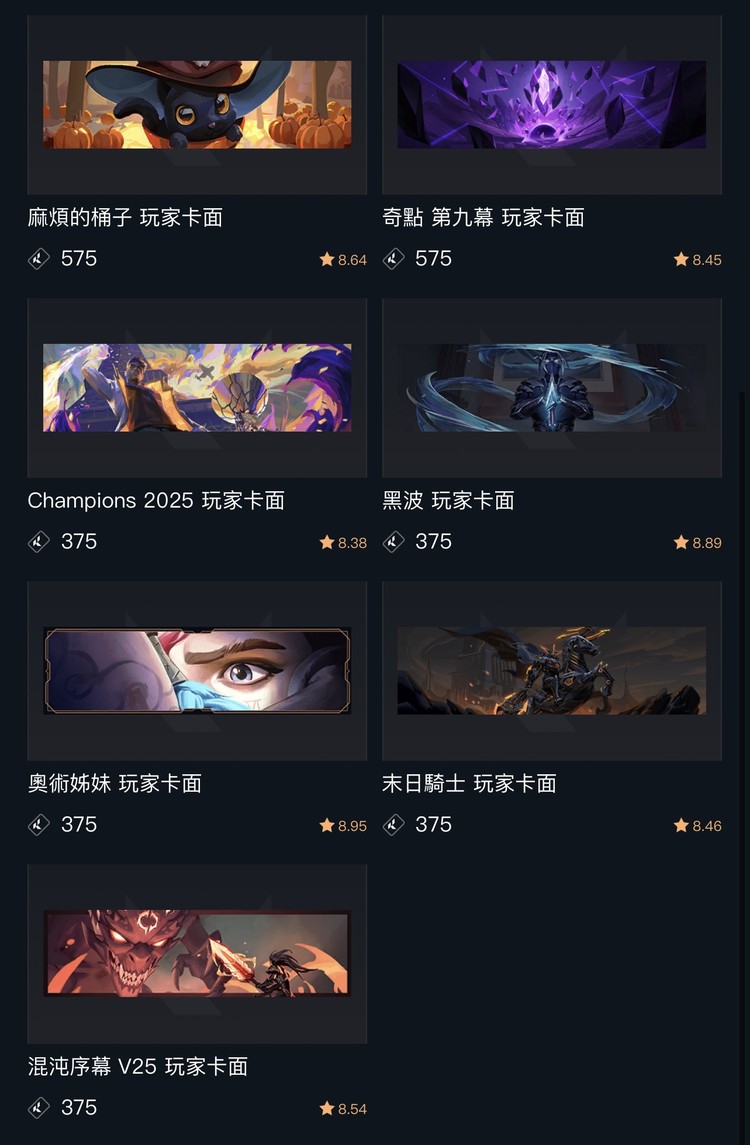The image size is (750, 1145).
Task: Click the 奧術姊妹 card art preview
Action: click(197, 670)
